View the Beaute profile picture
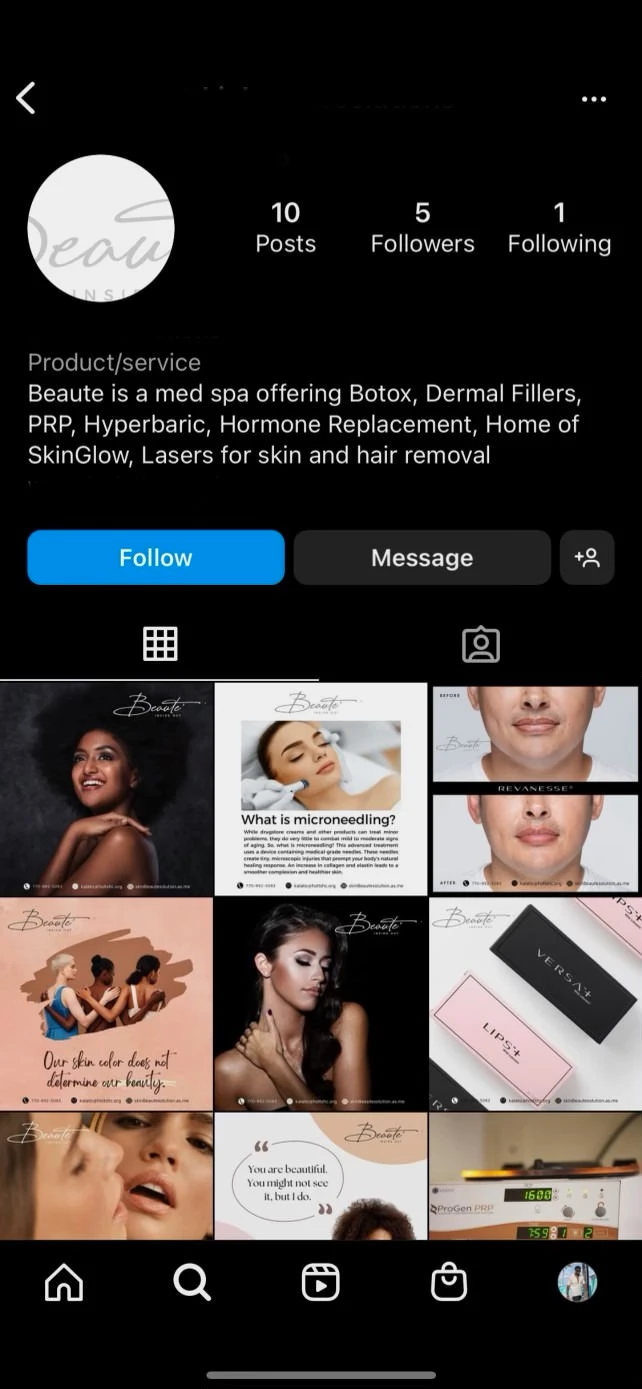 tap(101, 229)
